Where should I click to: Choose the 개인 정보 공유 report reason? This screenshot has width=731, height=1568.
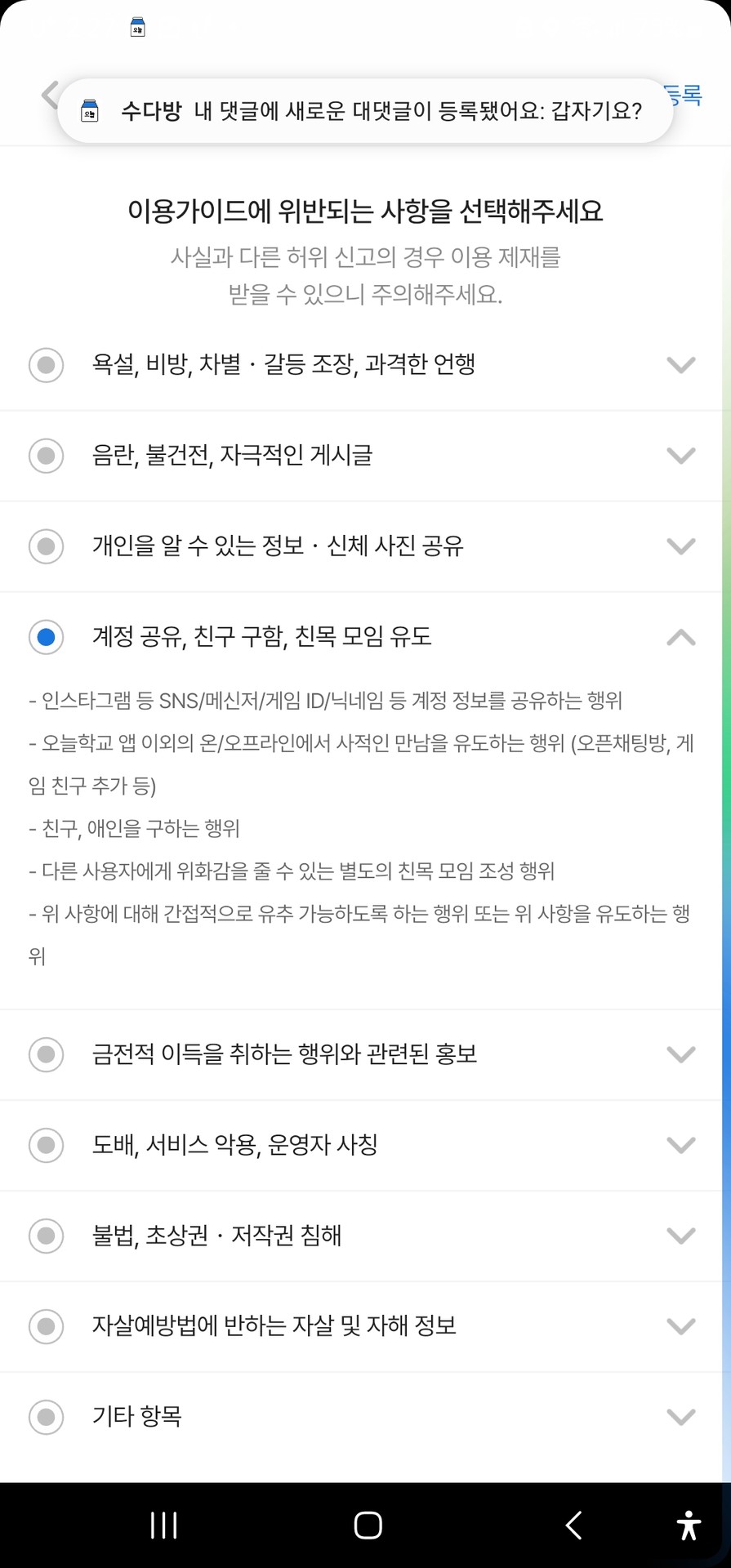point(46,547)
